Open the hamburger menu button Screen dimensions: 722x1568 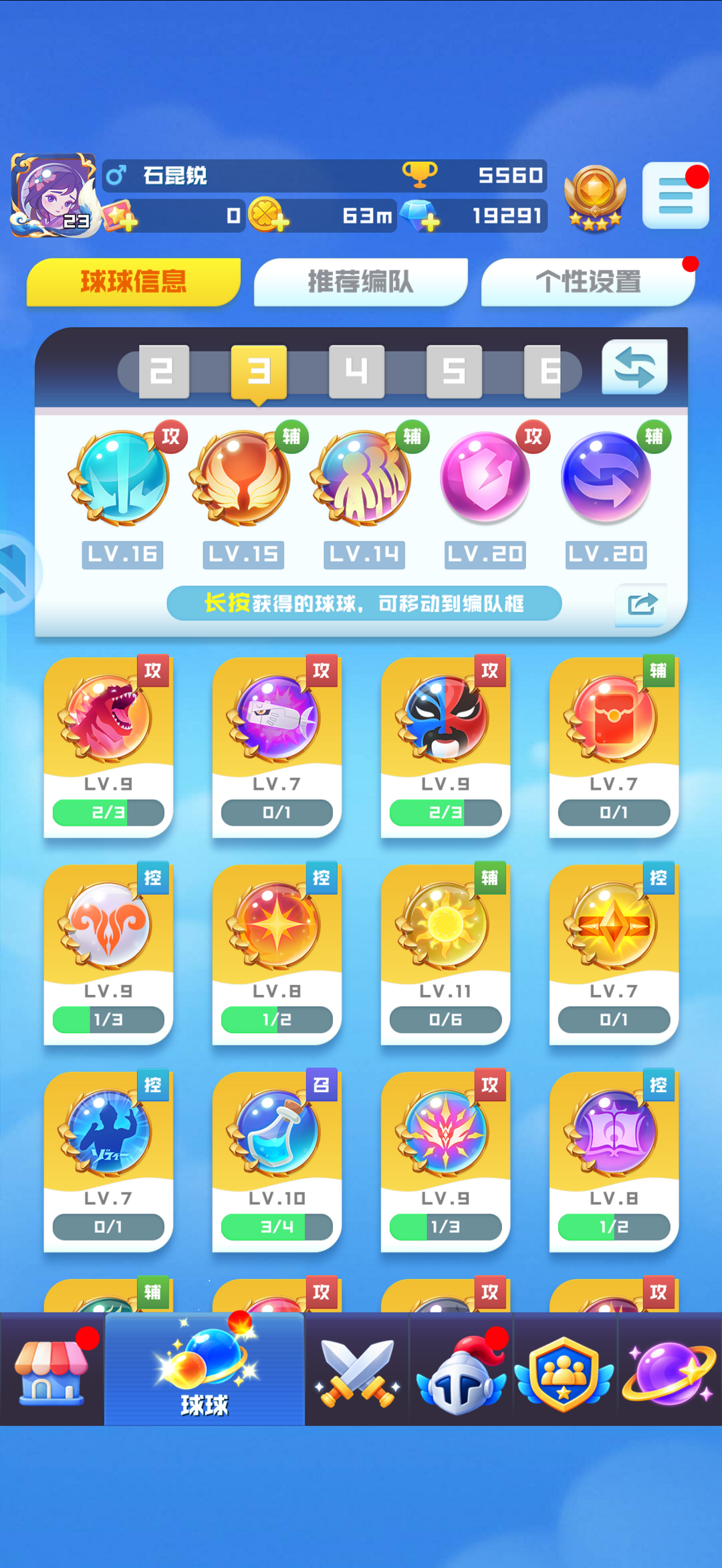pos(675,196)
